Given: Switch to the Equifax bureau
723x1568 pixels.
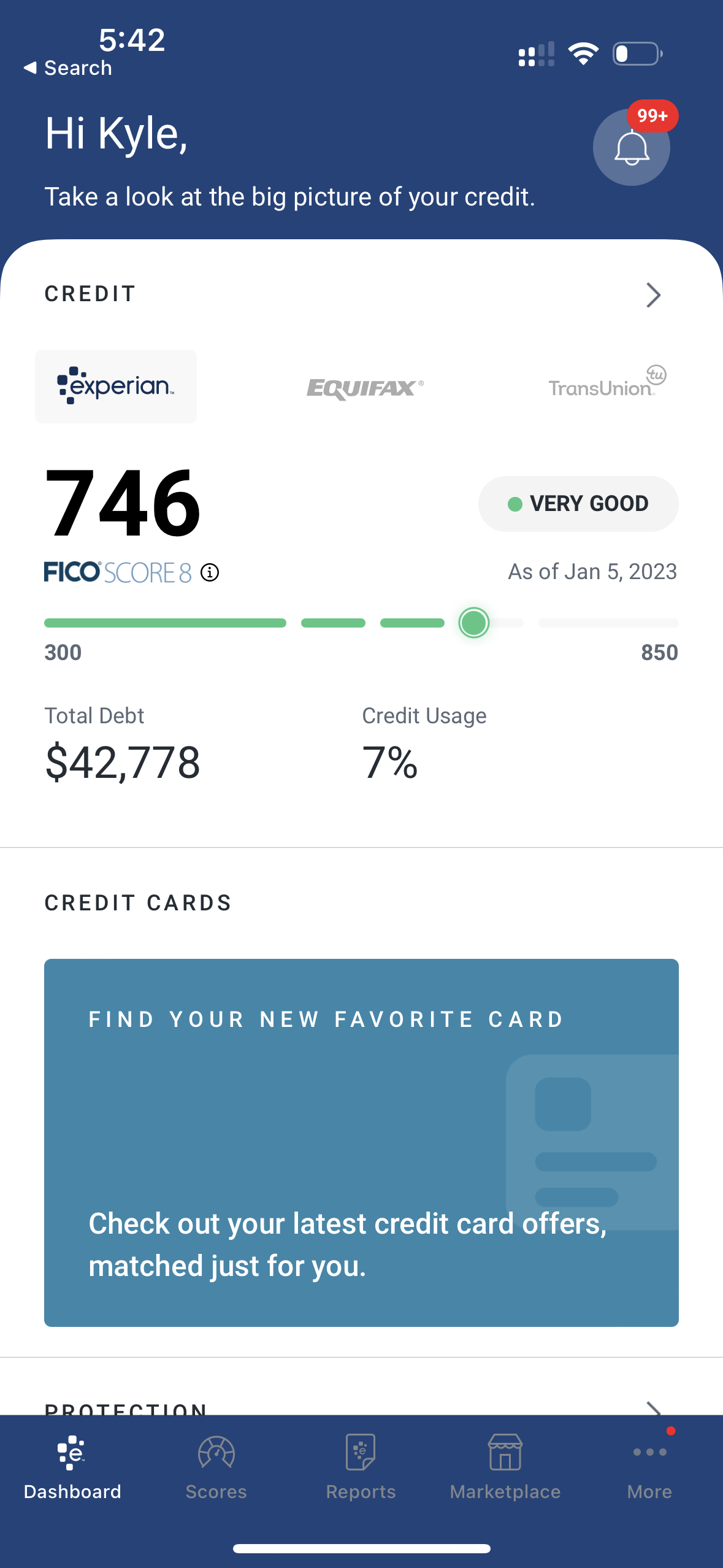Looking at the screenshot, I should (365, 388).
